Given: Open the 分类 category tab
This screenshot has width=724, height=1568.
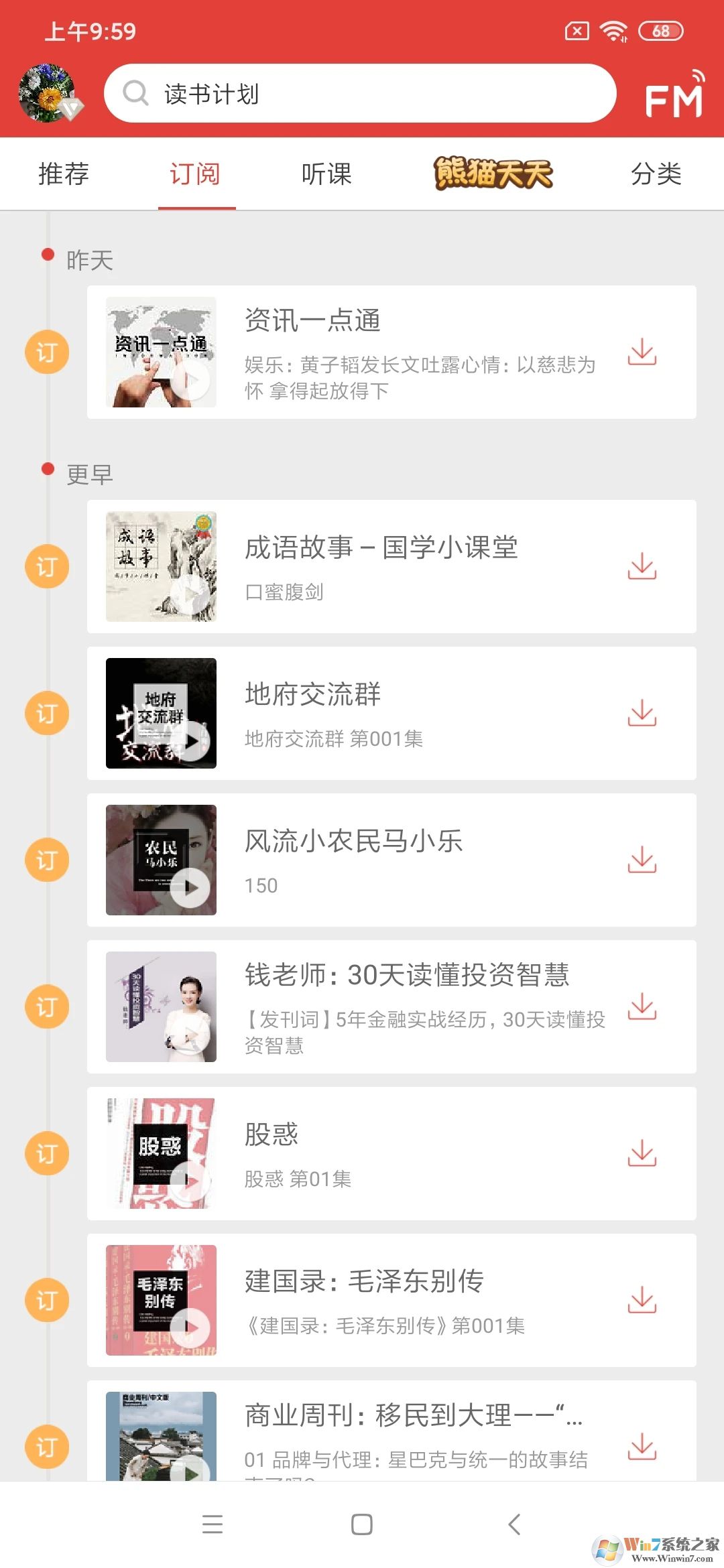Looking at the screenshot, I should pyautogui.click(x=657, y=174).
